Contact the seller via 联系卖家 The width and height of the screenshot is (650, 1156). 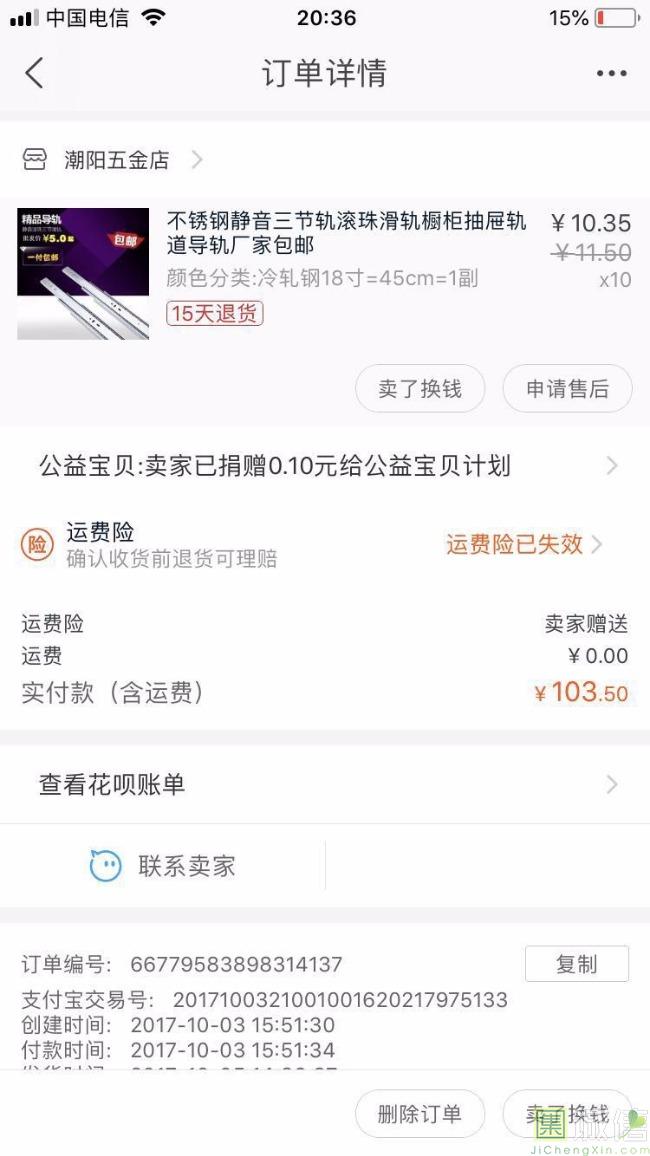(x=163, y=866)
